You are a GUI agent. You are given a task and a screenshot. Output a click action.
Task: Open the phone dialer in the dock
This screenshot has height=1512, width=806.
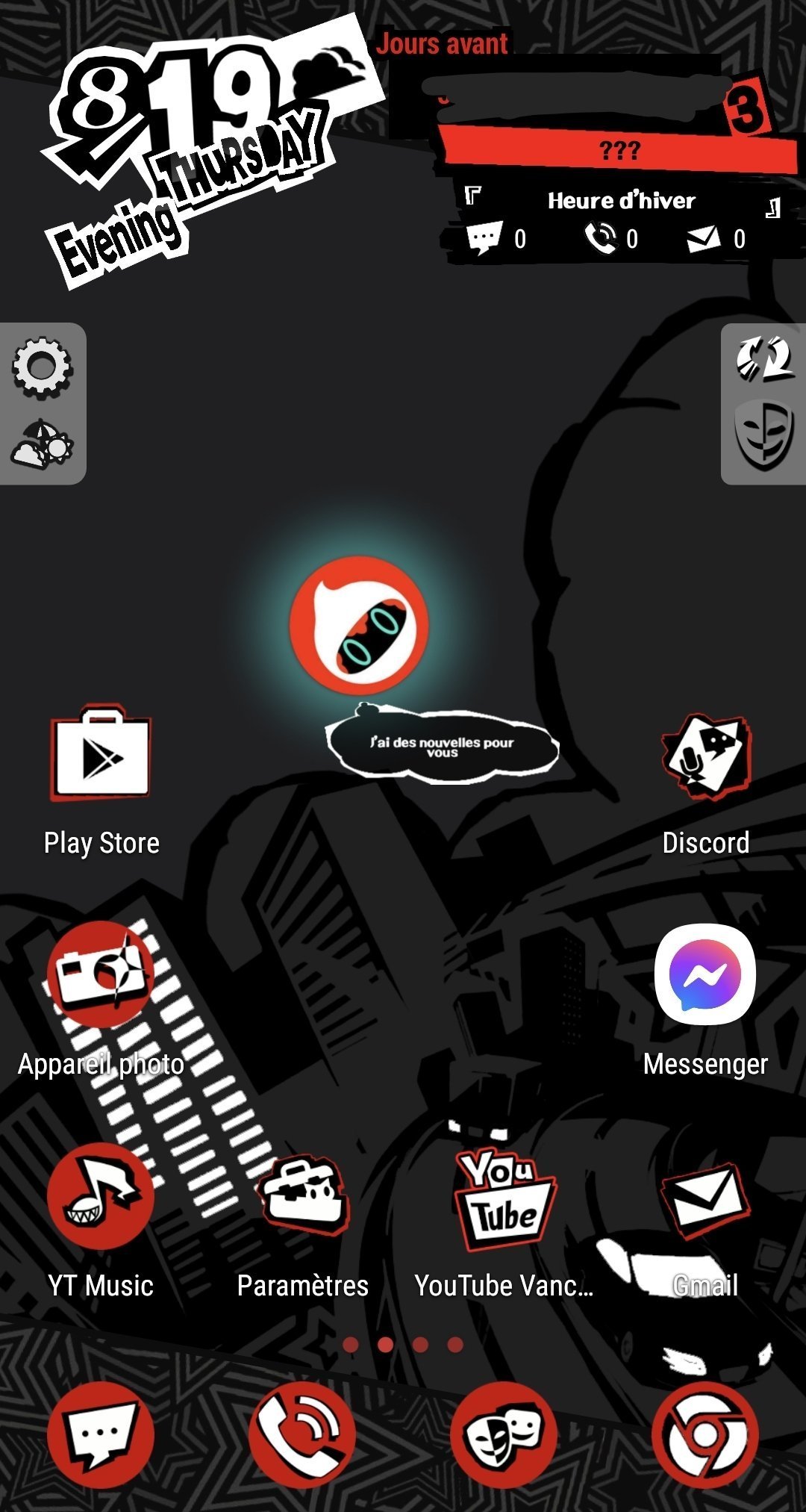point(302,1435)
